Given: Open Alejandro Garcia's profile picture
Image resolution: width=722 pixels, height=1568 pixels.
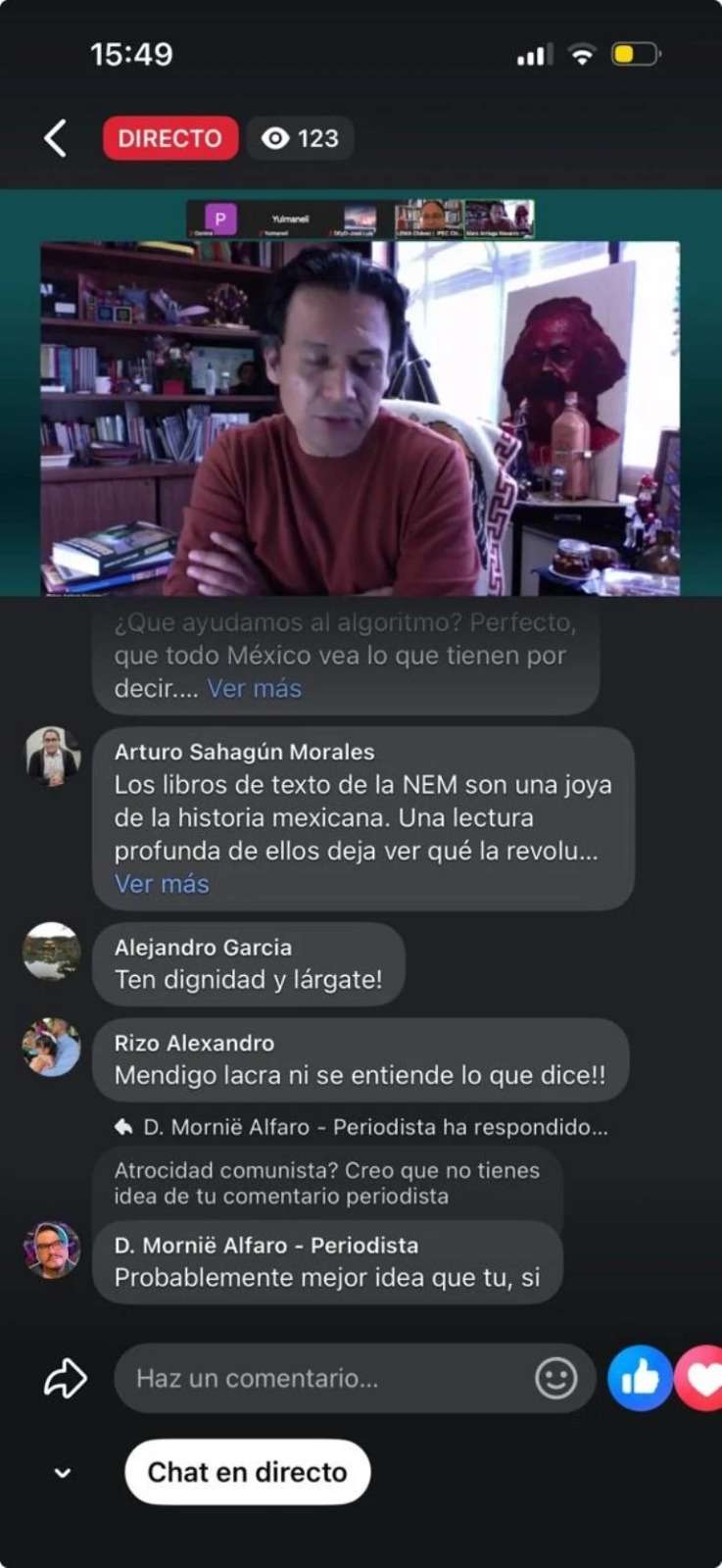Looking at the screenshot, I should 52,951.
